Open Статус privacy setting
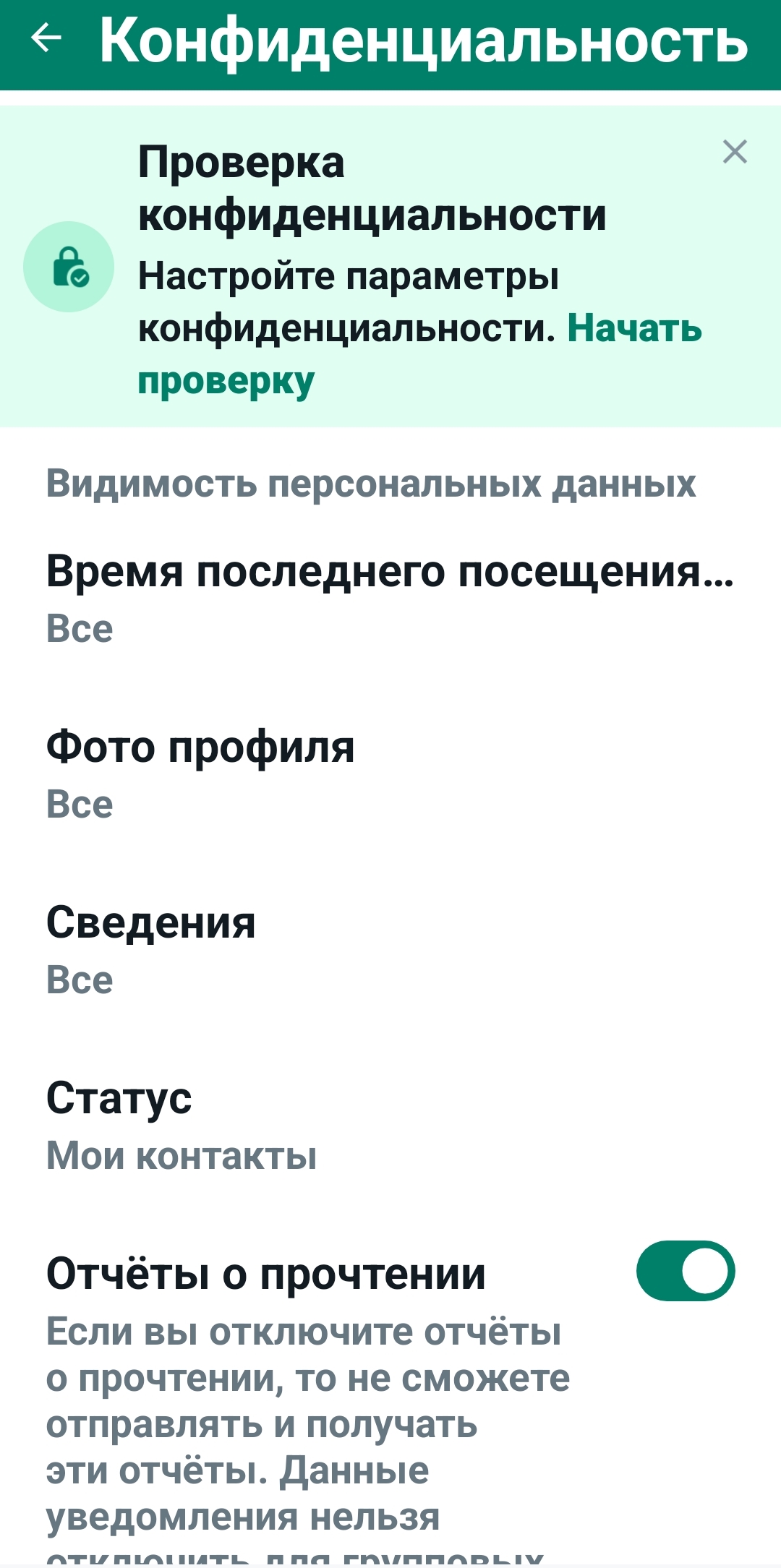781x1568 pixels. pyautogui.click(x=390, y=1126)
